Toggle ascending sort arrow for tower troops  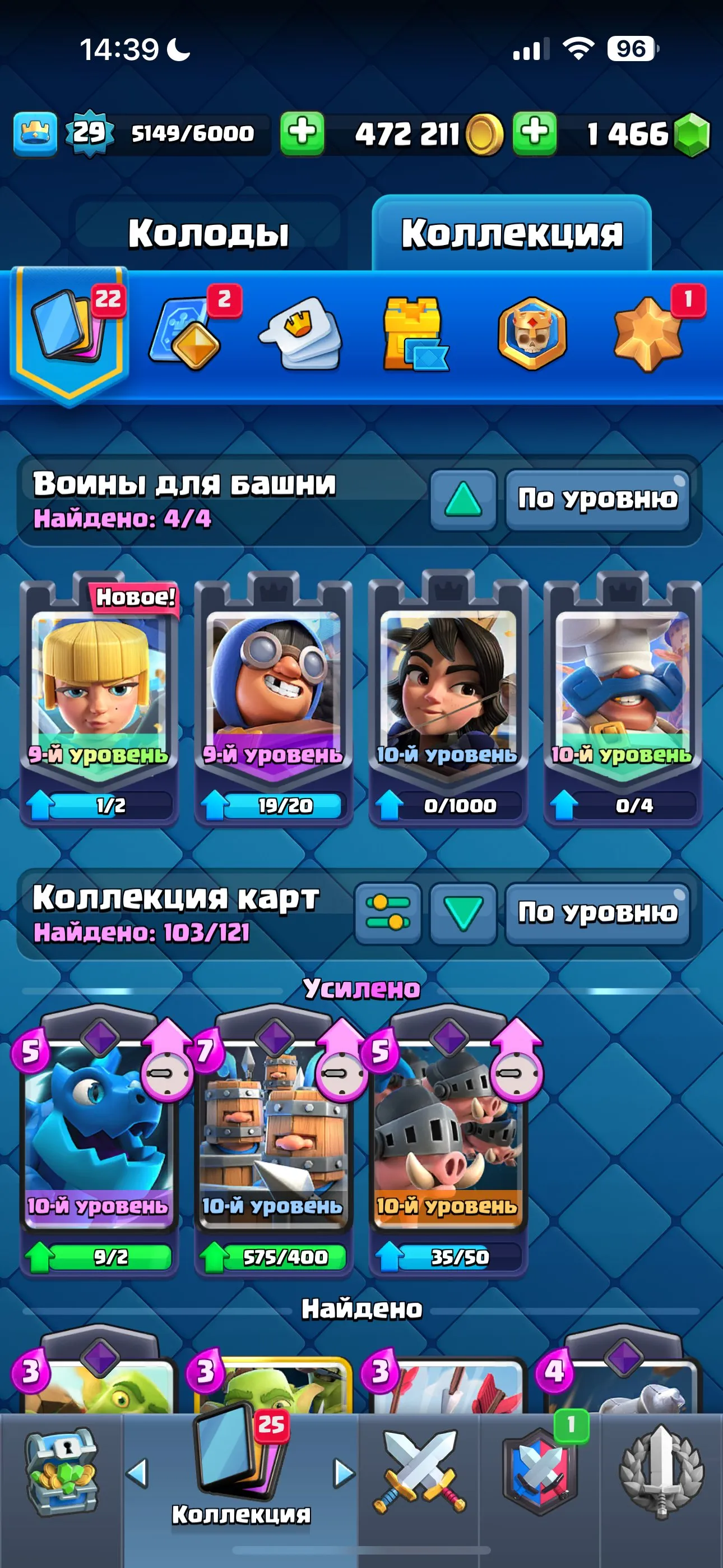[x=464, y=500]
